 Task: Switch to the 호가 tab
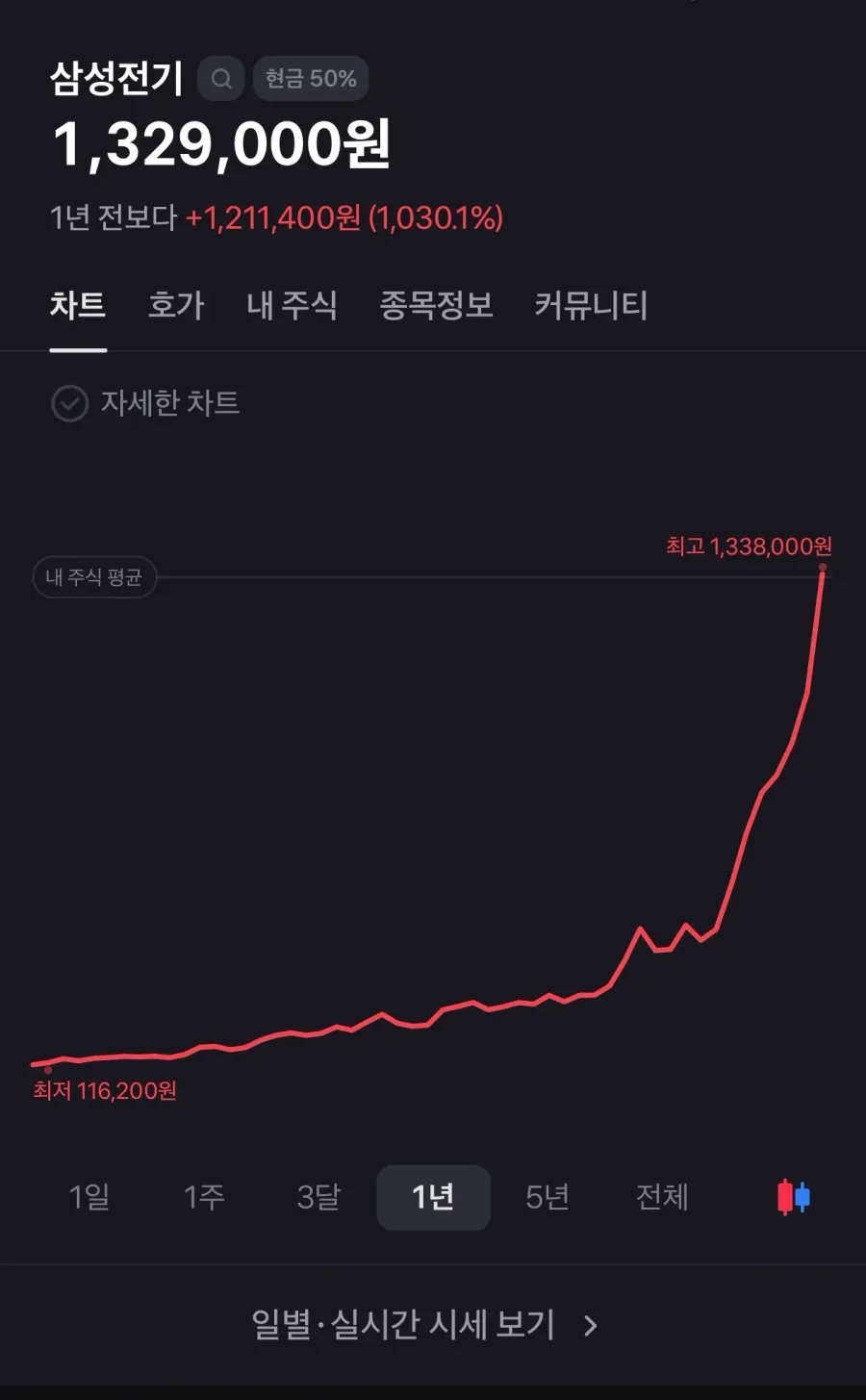[x=176, y=306]
